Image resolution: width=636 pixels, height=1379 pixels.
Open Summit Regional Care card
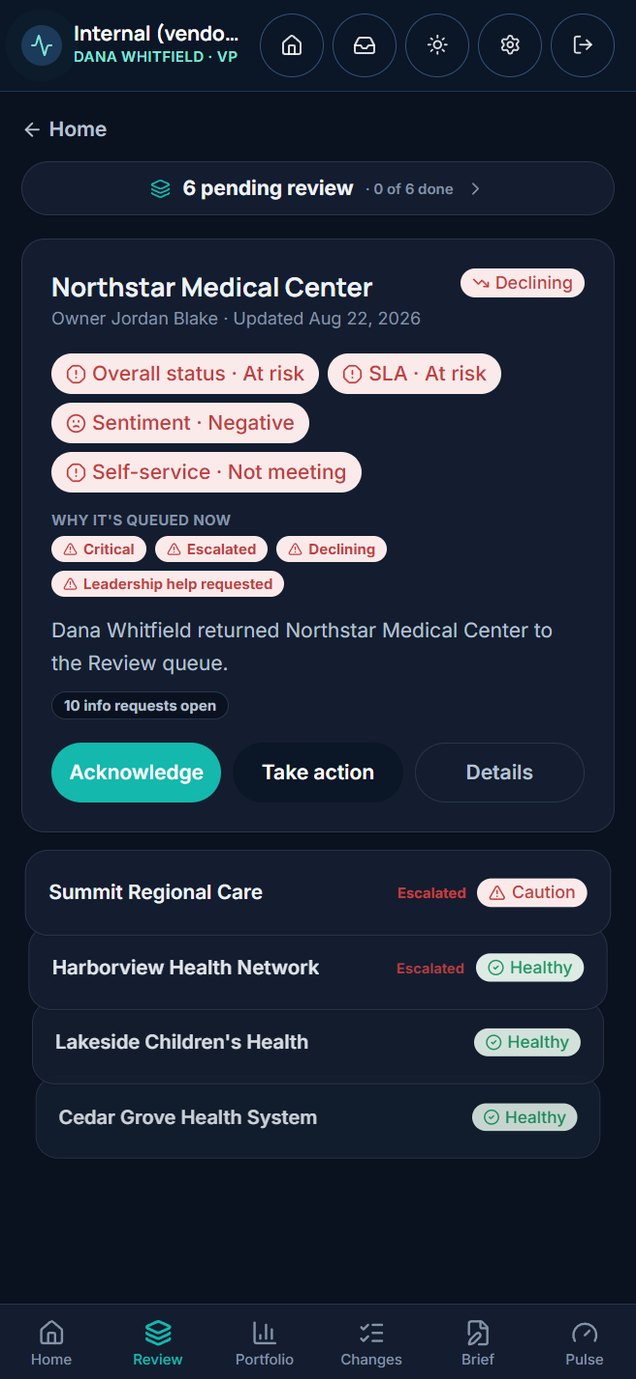click(x=318, y=892)
